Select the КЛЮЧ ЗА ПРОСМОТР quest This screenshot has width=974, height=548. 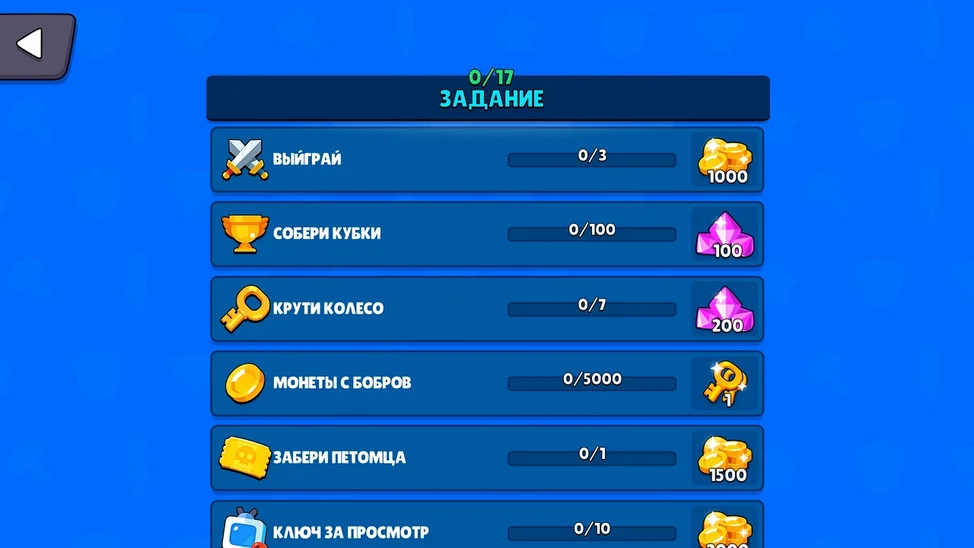[x=486, y=528]
